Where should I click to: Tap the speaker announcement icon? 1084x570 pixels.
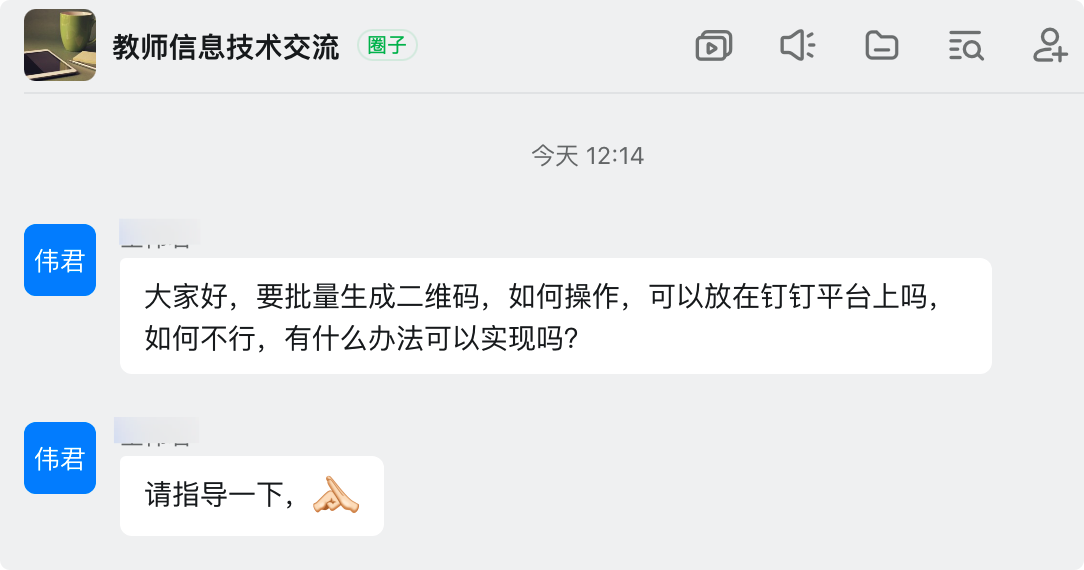(x=797, y=45)
